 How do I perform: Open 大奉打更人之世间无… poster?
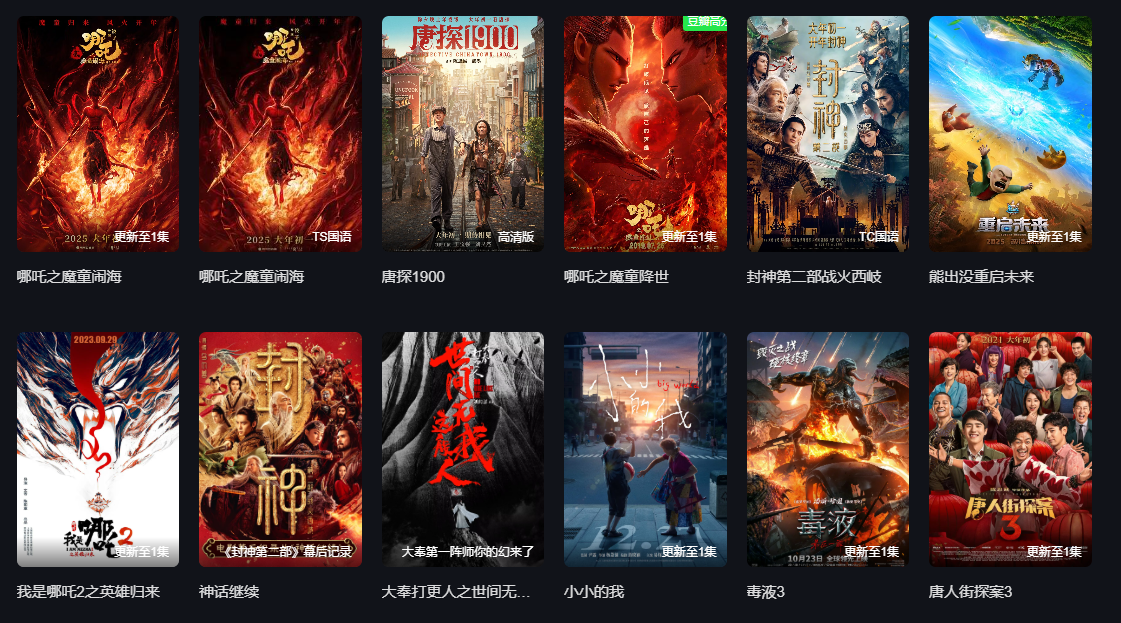click(x=463, y=449)
